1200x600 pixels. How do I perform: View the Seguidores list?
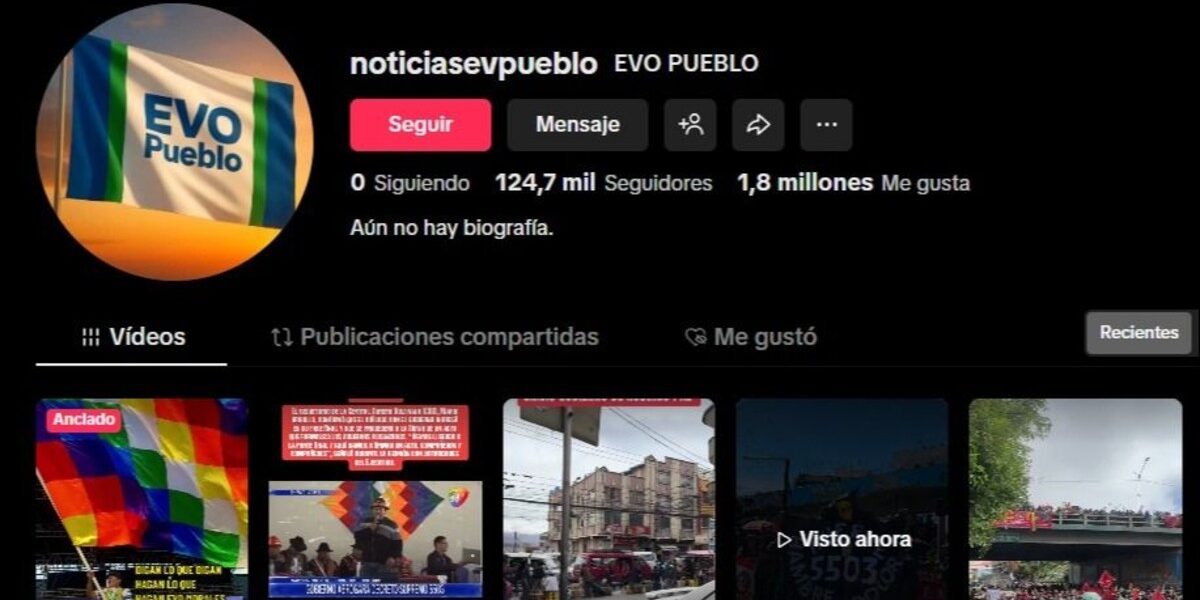pyautogui.click(x=604, y=183)
